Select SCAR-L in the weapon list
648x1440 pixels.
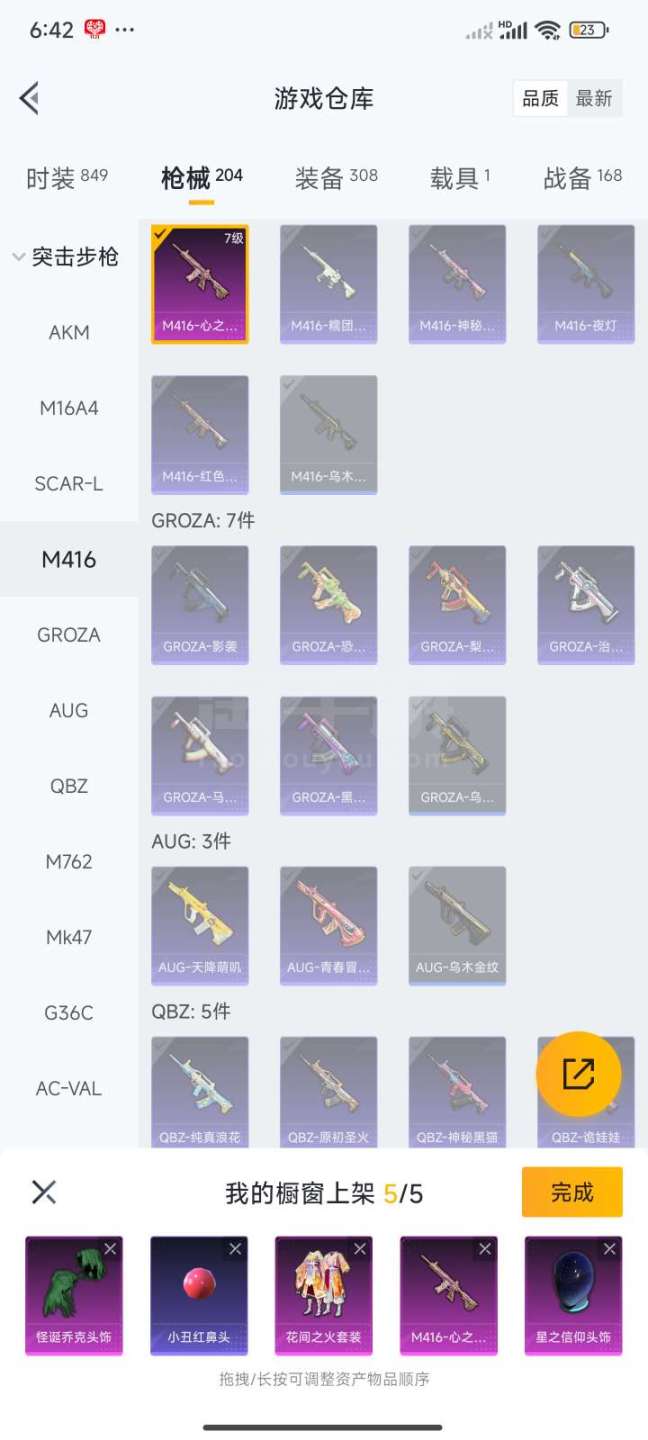pos(69,483)
